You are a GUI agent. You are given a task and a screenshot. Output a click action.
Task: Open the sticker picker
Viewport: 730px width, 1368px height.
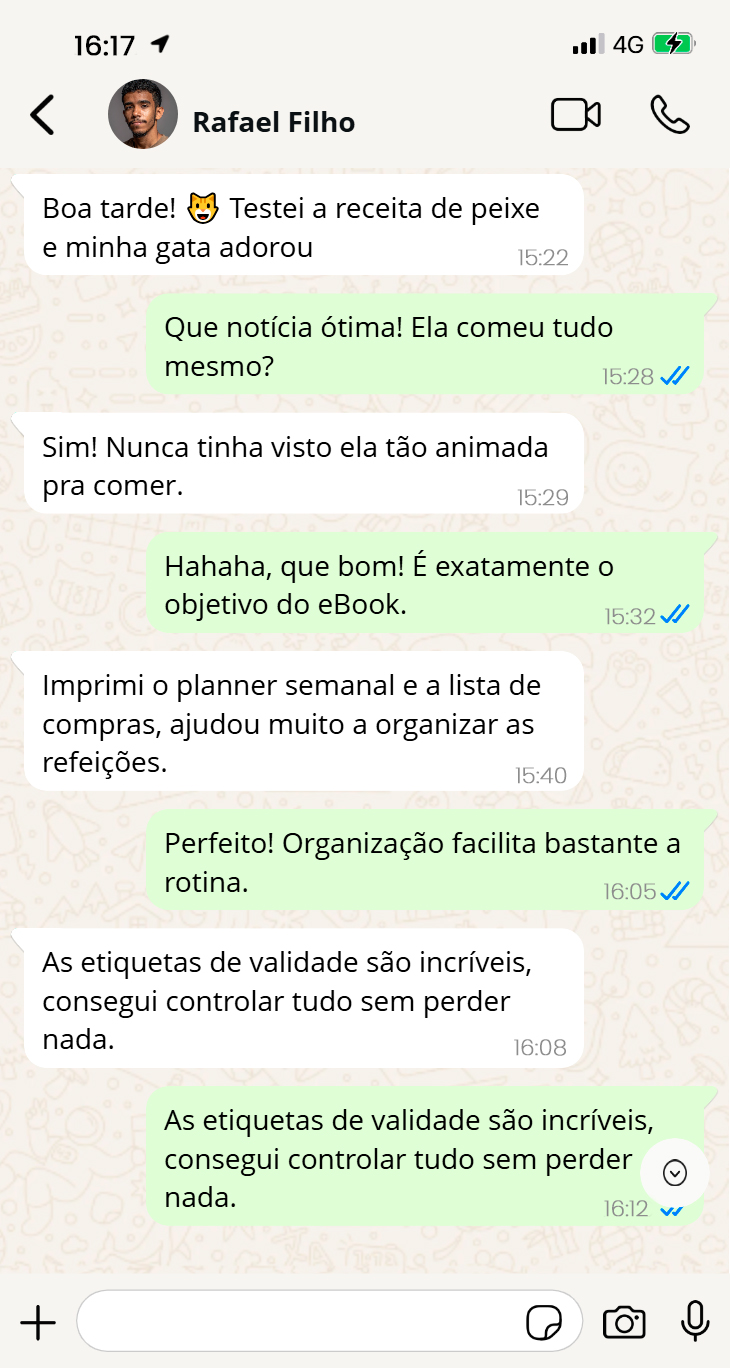[x=544, y=1323]
